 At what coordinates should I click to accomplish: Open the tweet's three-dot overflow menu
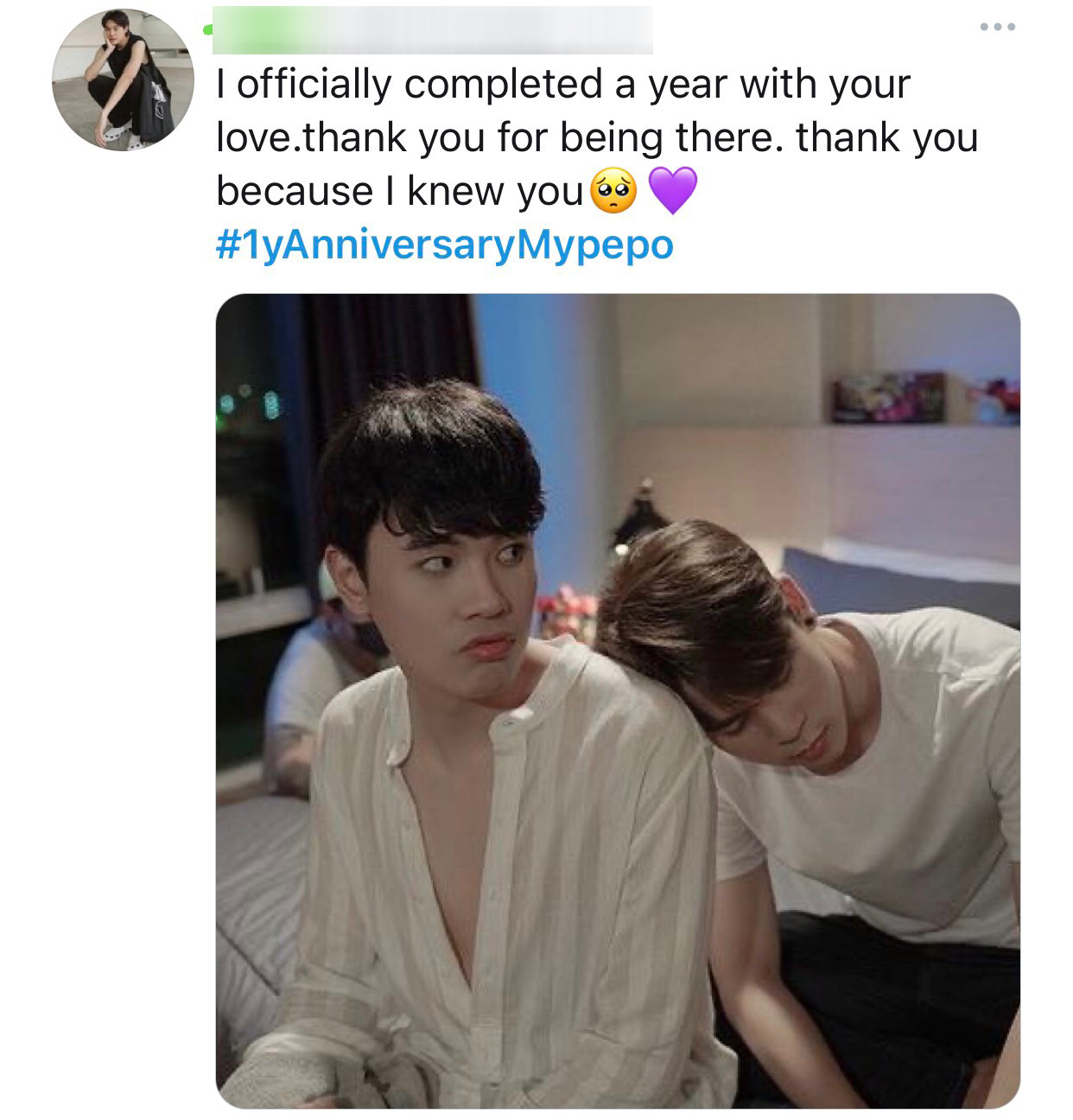point(998,28)
